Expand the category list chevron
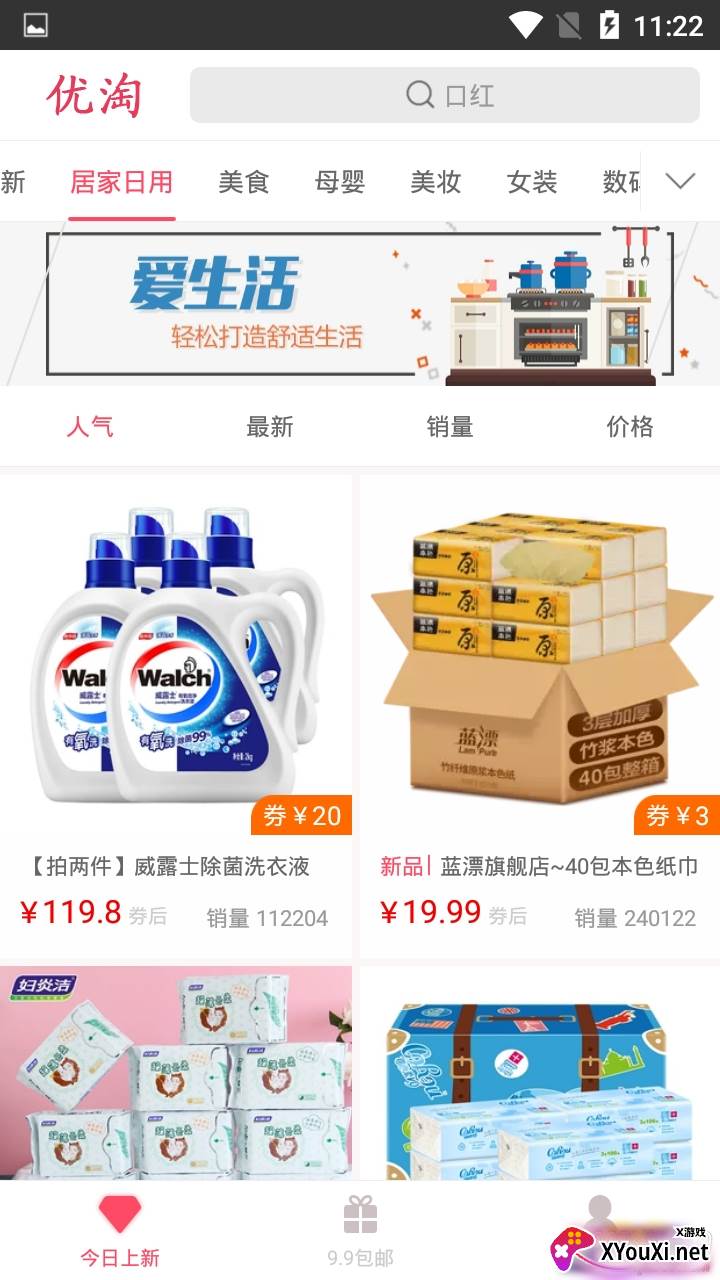Image resolution: width=720 pixels, height=1280 pixels. (x=680, y=181)
